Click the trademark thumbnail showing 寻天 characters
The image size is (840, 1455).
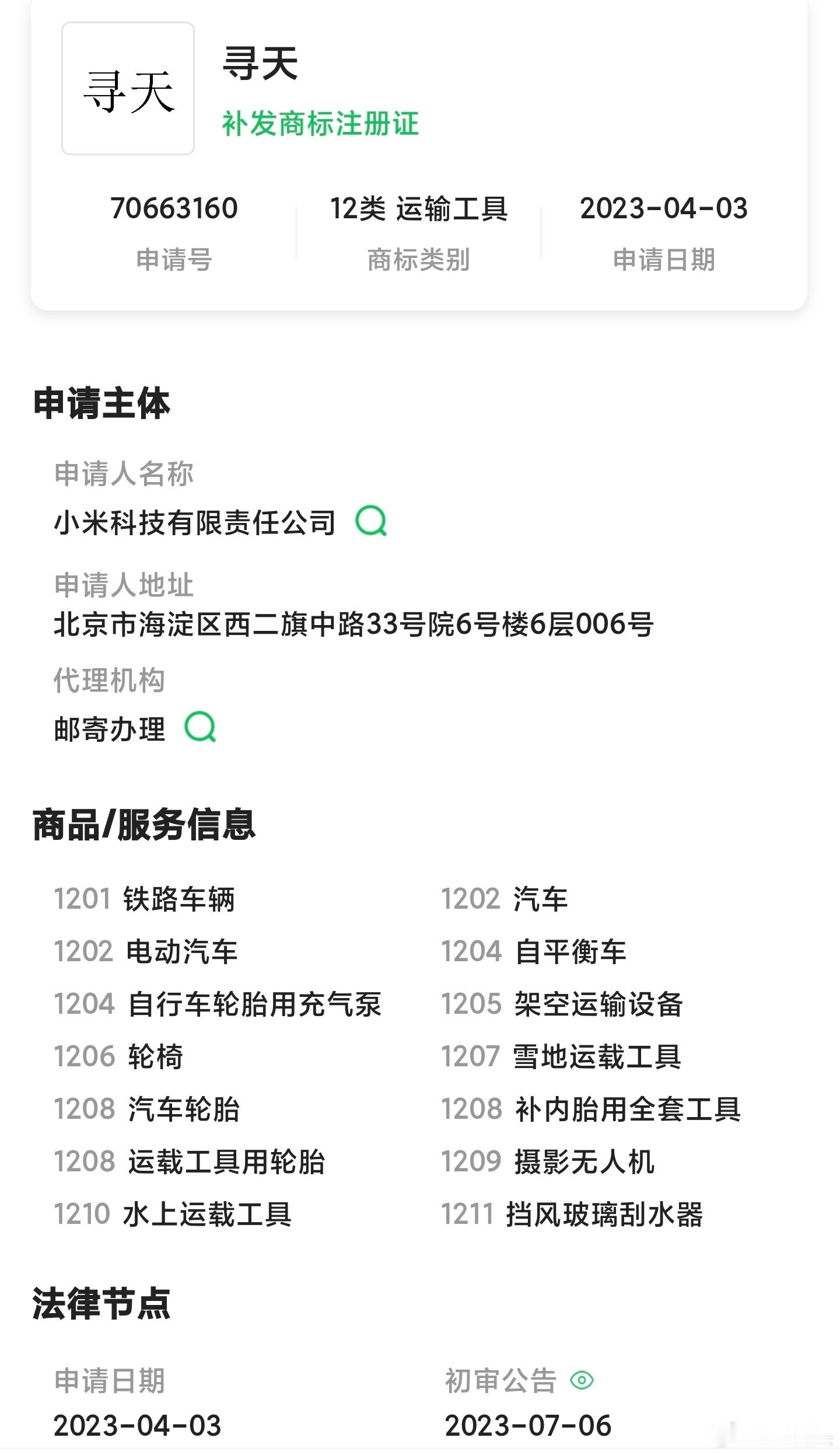coord(128,87)
